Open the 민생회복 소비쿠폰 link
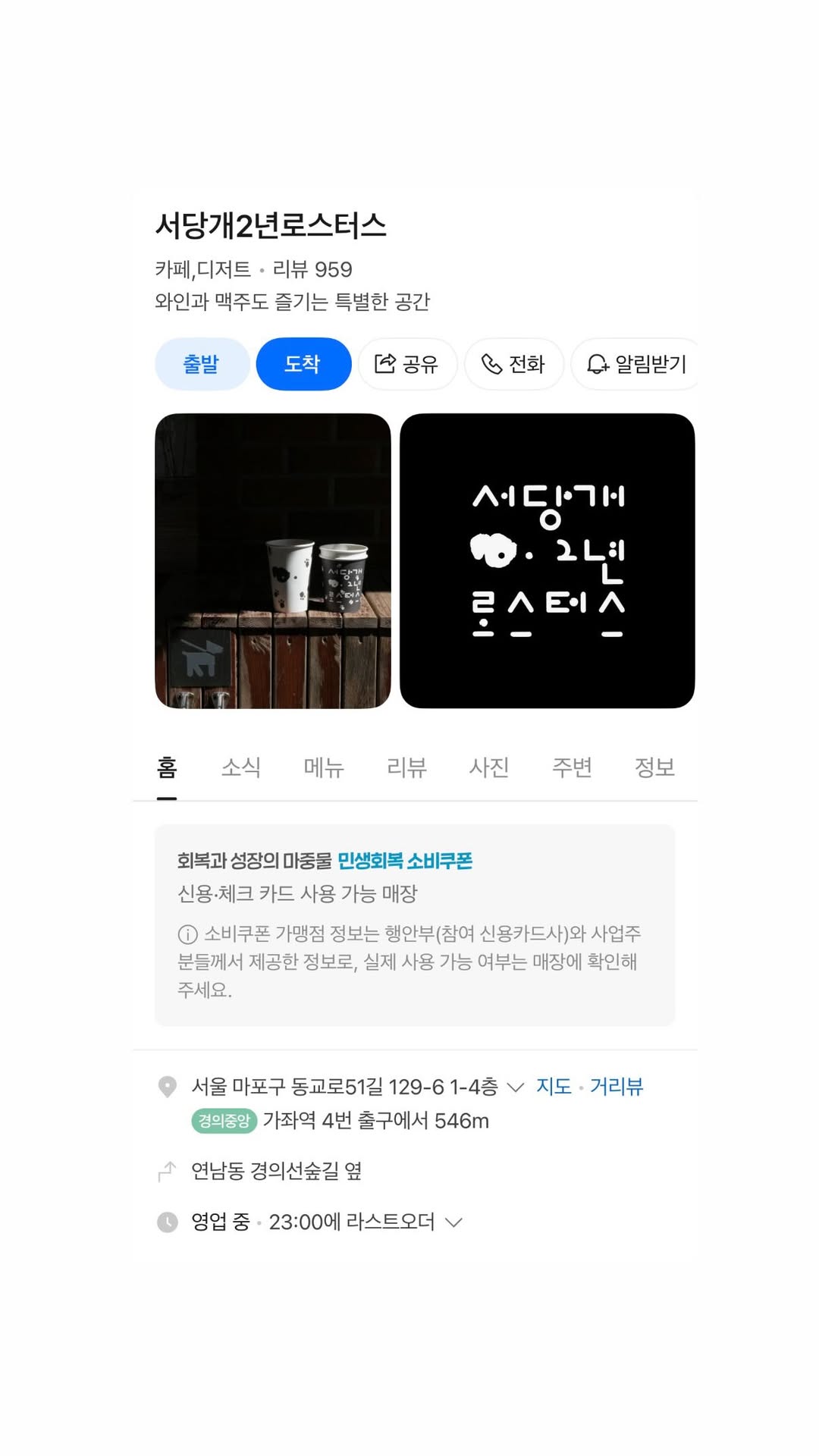This screenshot has width=819, height=1456. coord(404,861)
